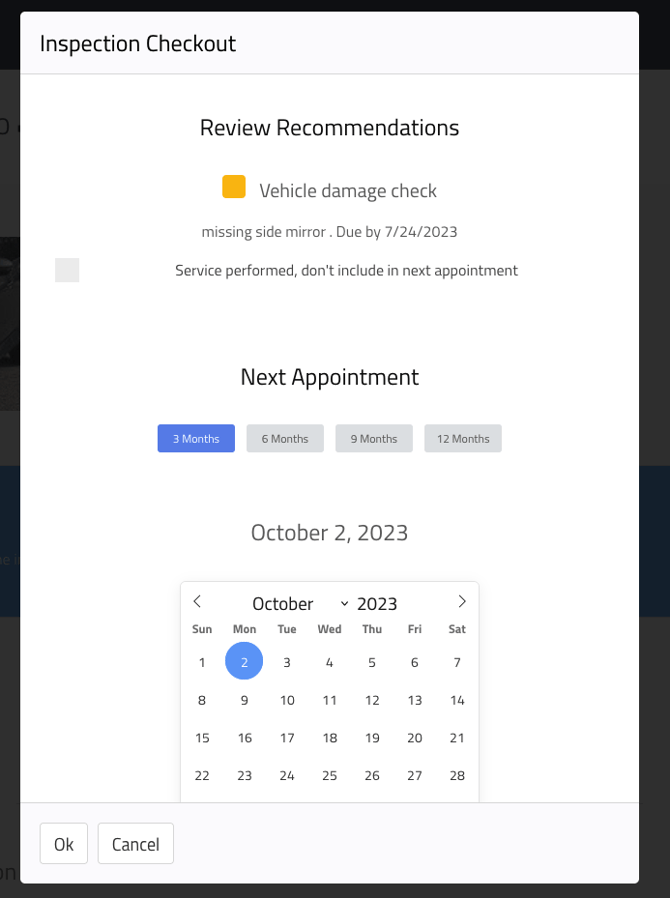
Task: Open the October month dropdown
Action: click(300, 603)
